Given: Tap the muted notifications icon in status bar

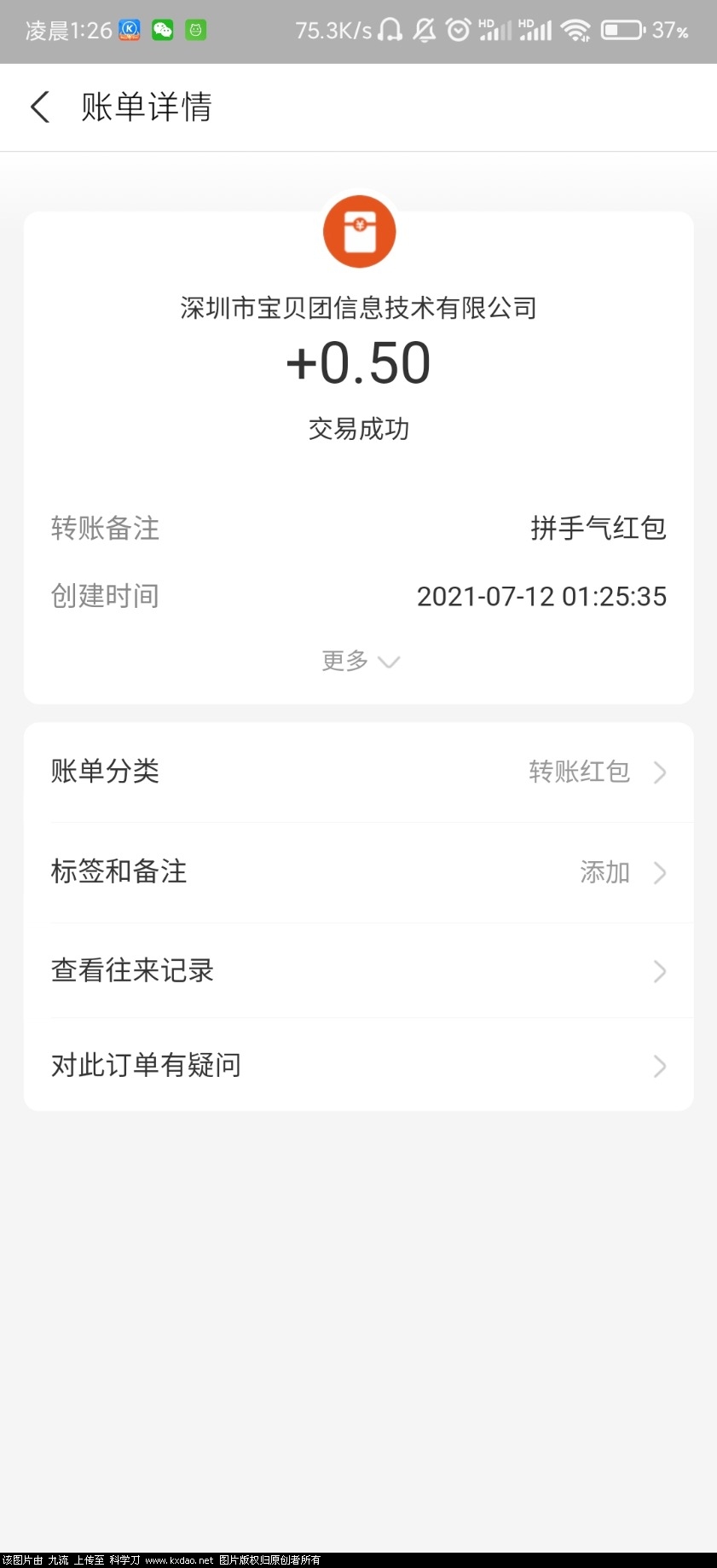Looking at the screenshot, I should 425,30.
